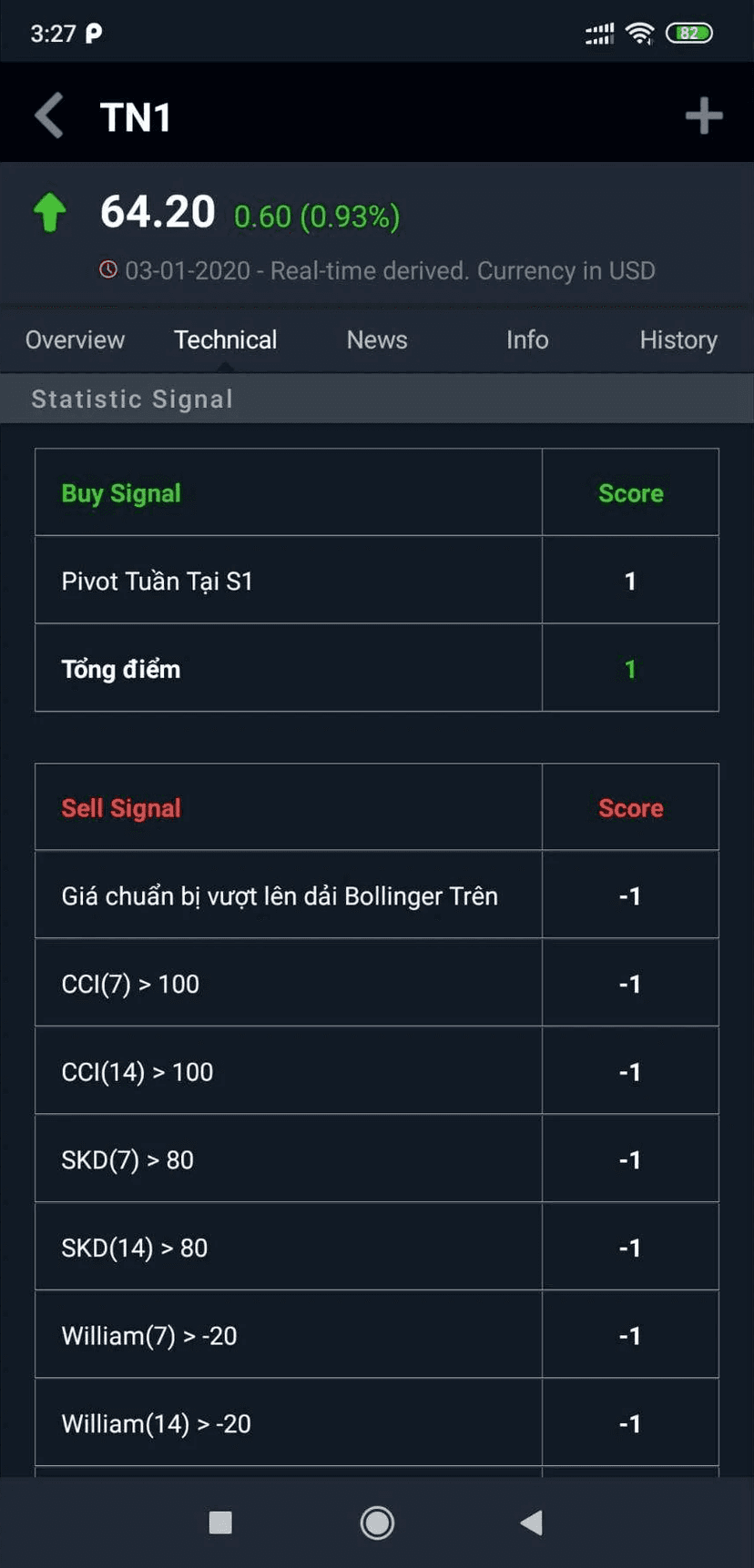Tap the plus icon to add TN1 to watchlist
This screenshot has height=1568, width=754.
(703, 115)
